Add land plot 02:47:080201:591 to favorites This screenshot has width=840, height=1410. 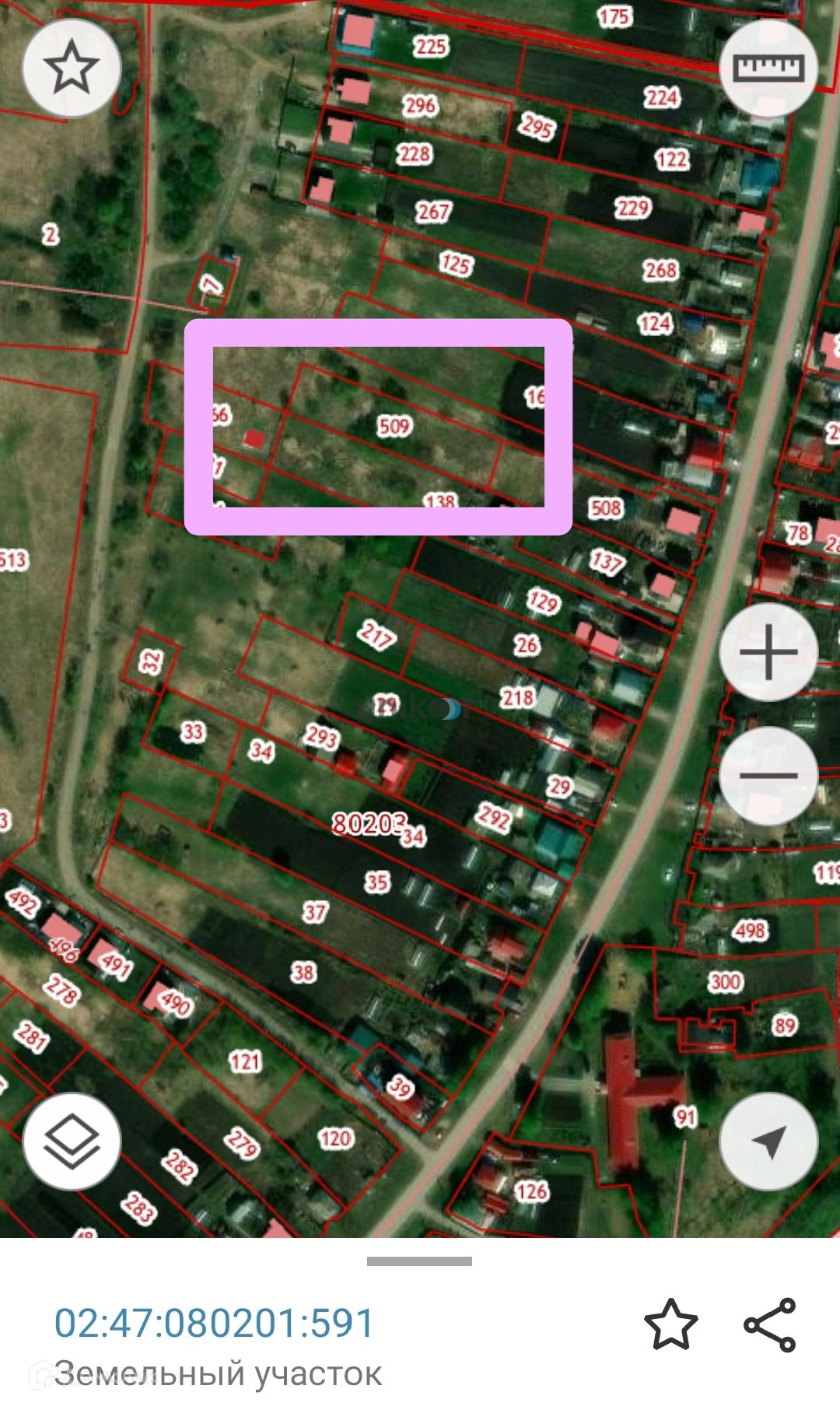(x=670, y=1324)
